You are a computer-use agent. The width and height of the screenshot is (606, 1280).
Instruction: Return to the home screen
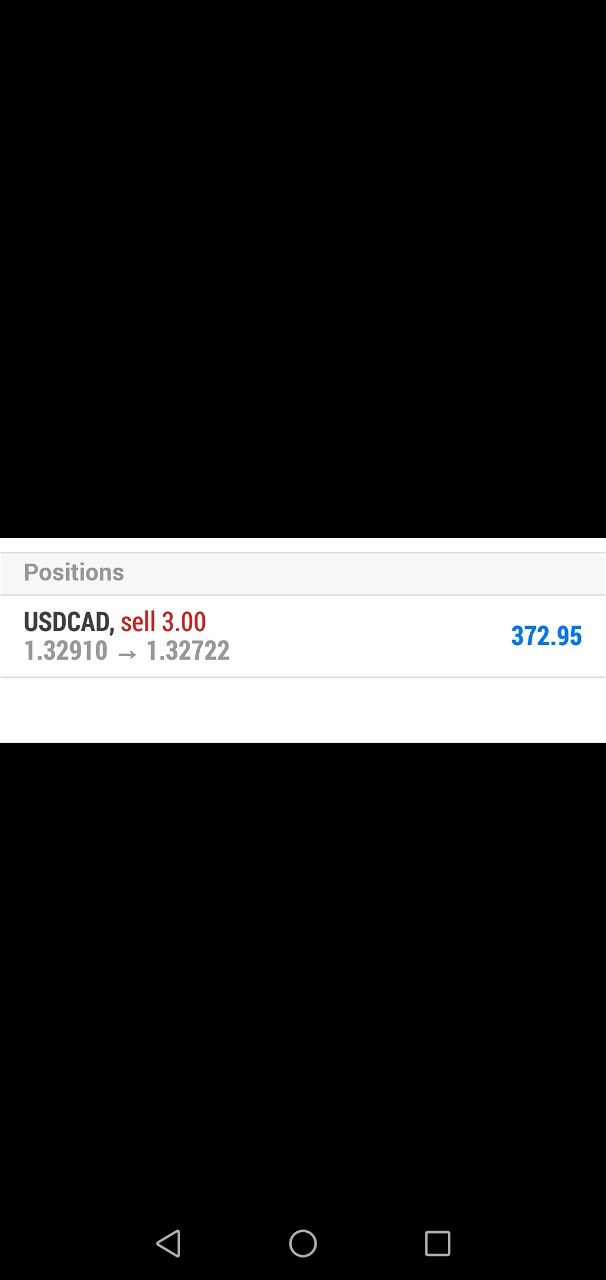coord(303,1243)
